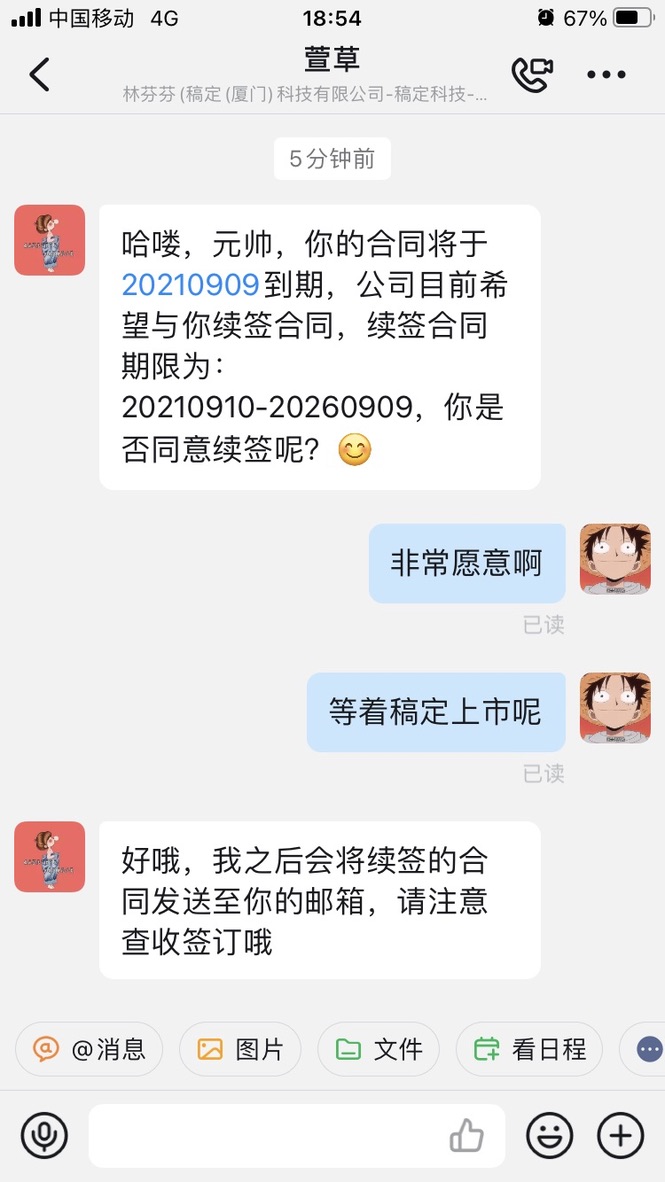View 萱草's avatar next to contract message

49,240
